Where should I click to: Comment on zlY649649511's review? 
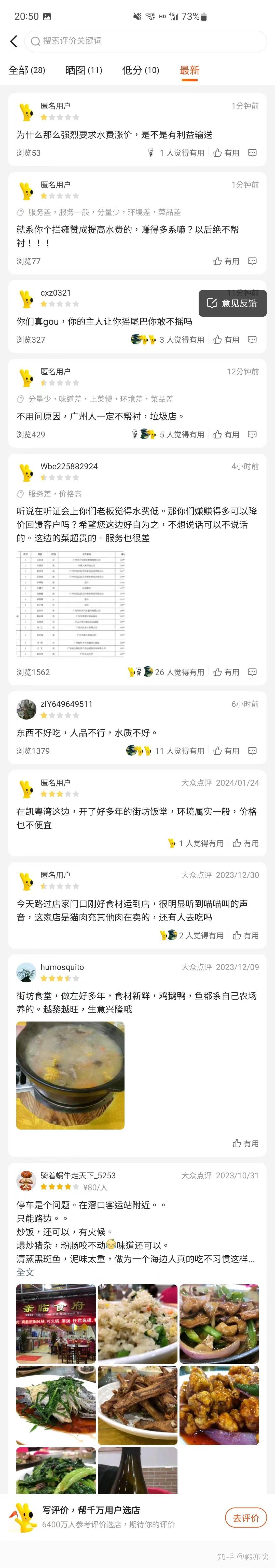(252, 751)
